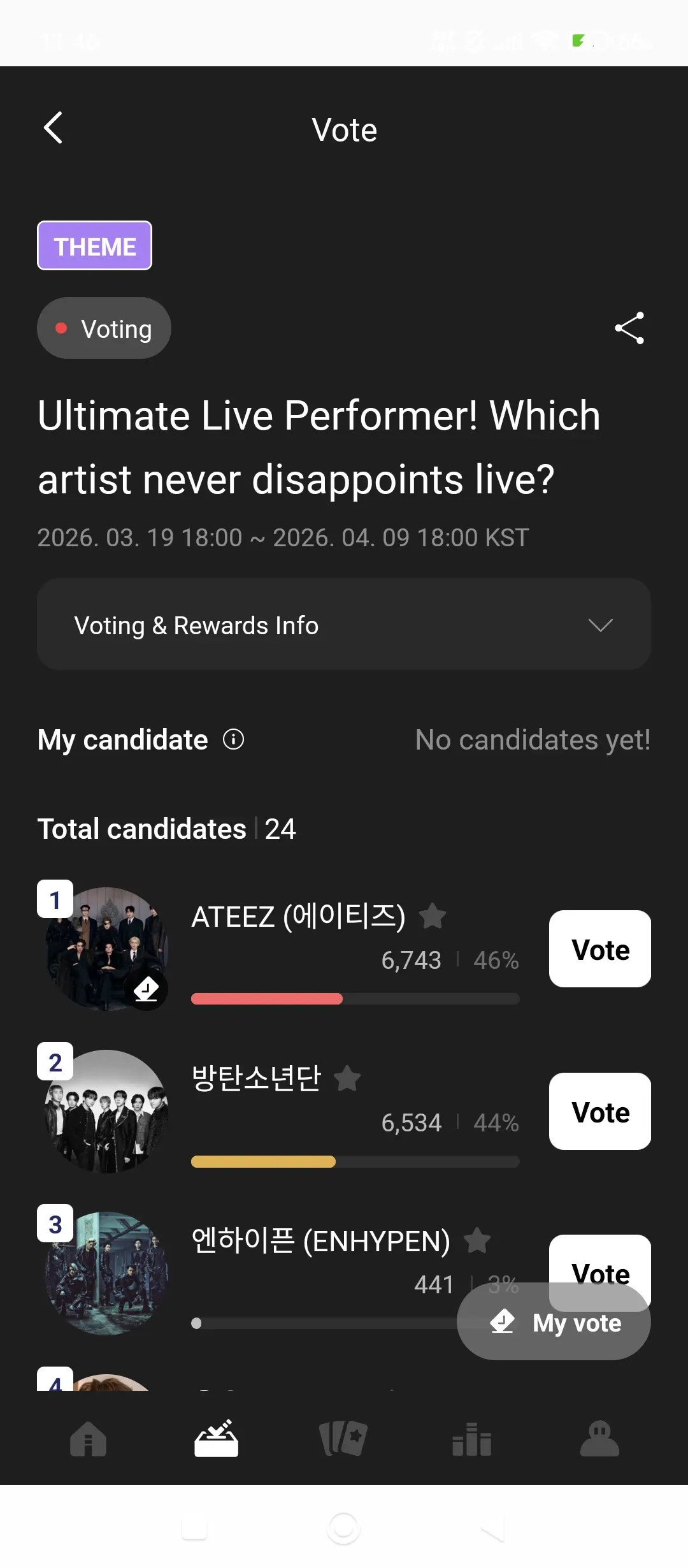Open the profile icon in bottom navigation
The image size is (688, 1568).
click(599, 1439)
